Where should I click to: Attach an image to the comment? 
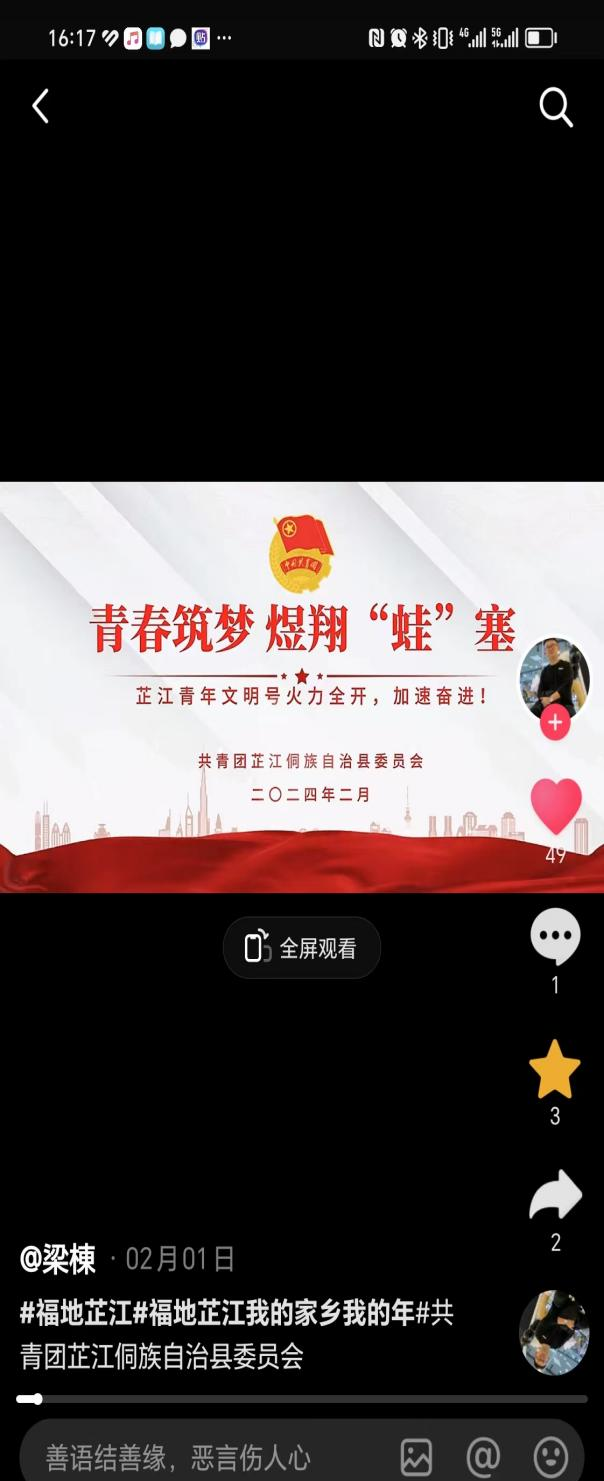coord(416,1457)
